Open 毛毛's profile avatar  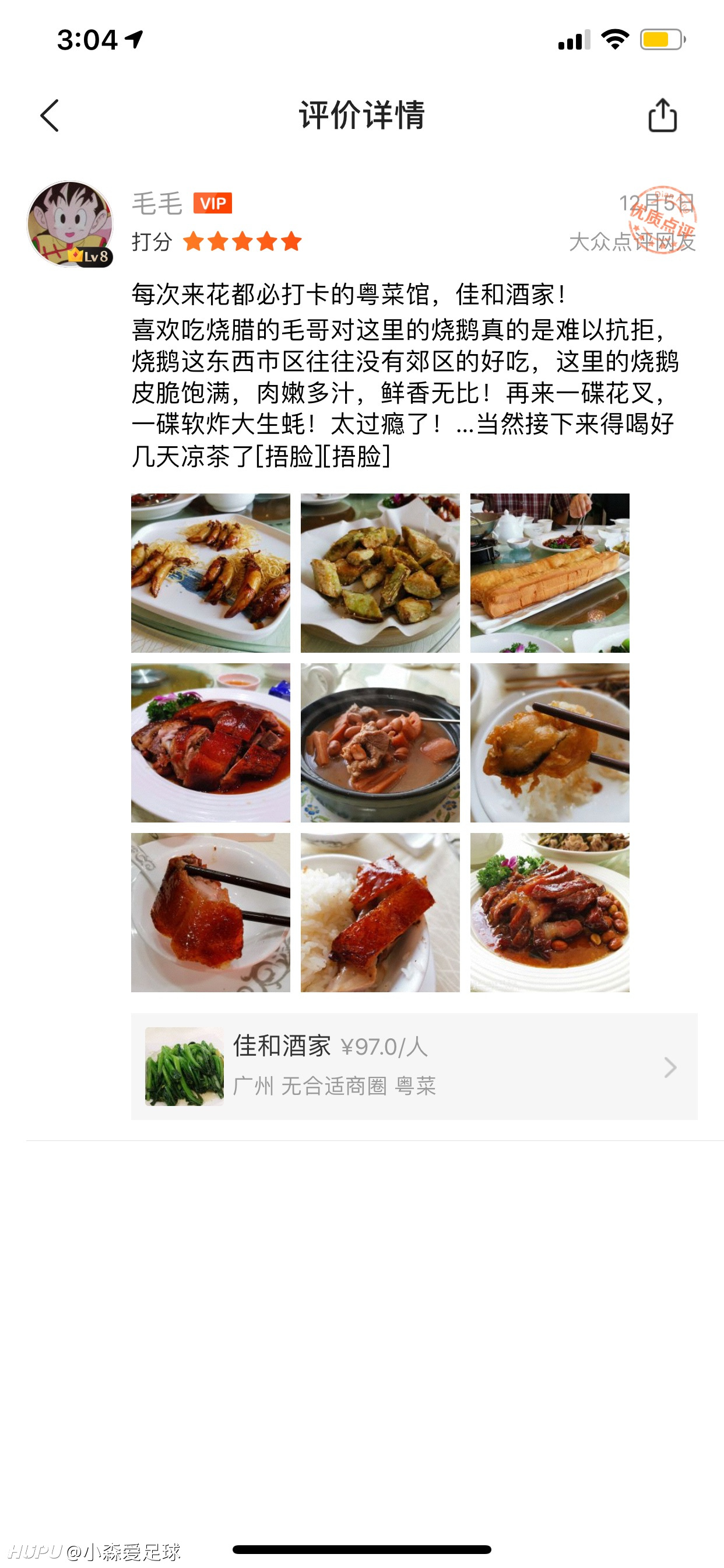(x=70, y=223)
